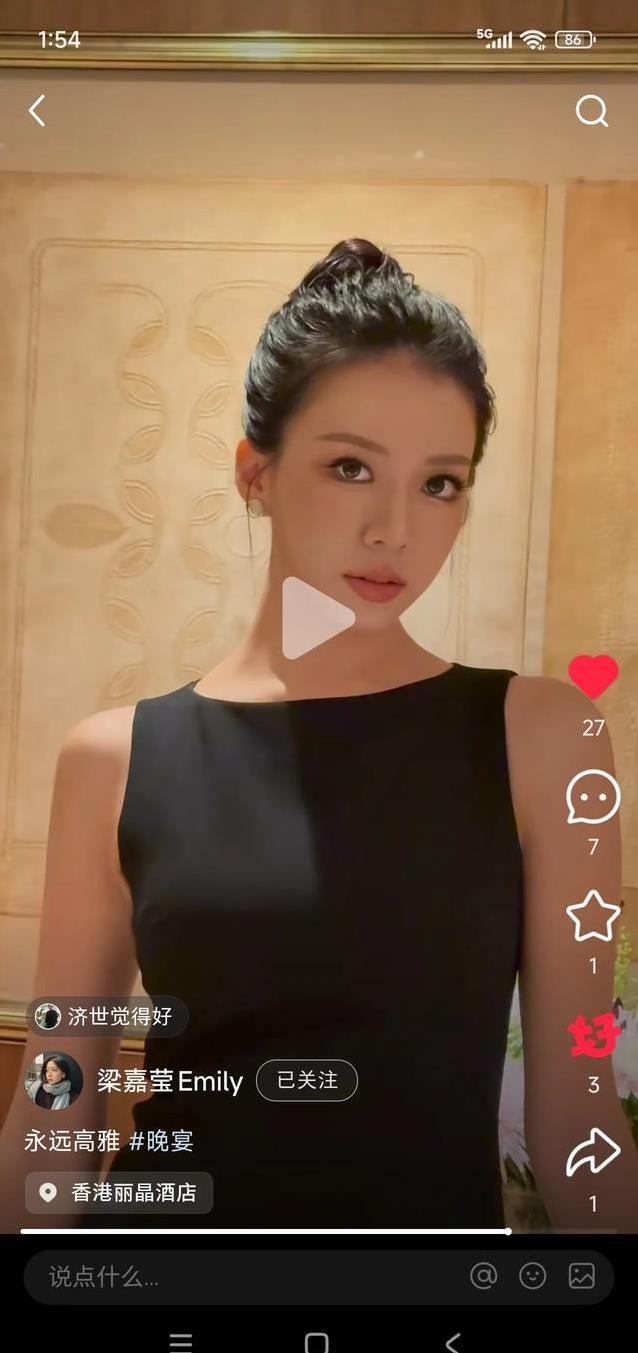Open the emoji picker icon

point(533,1276)
